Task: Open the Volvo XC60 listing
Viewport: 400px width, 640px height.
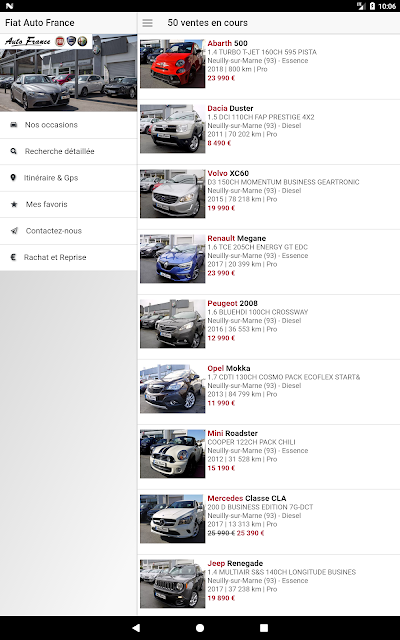Action: (269, 197)
